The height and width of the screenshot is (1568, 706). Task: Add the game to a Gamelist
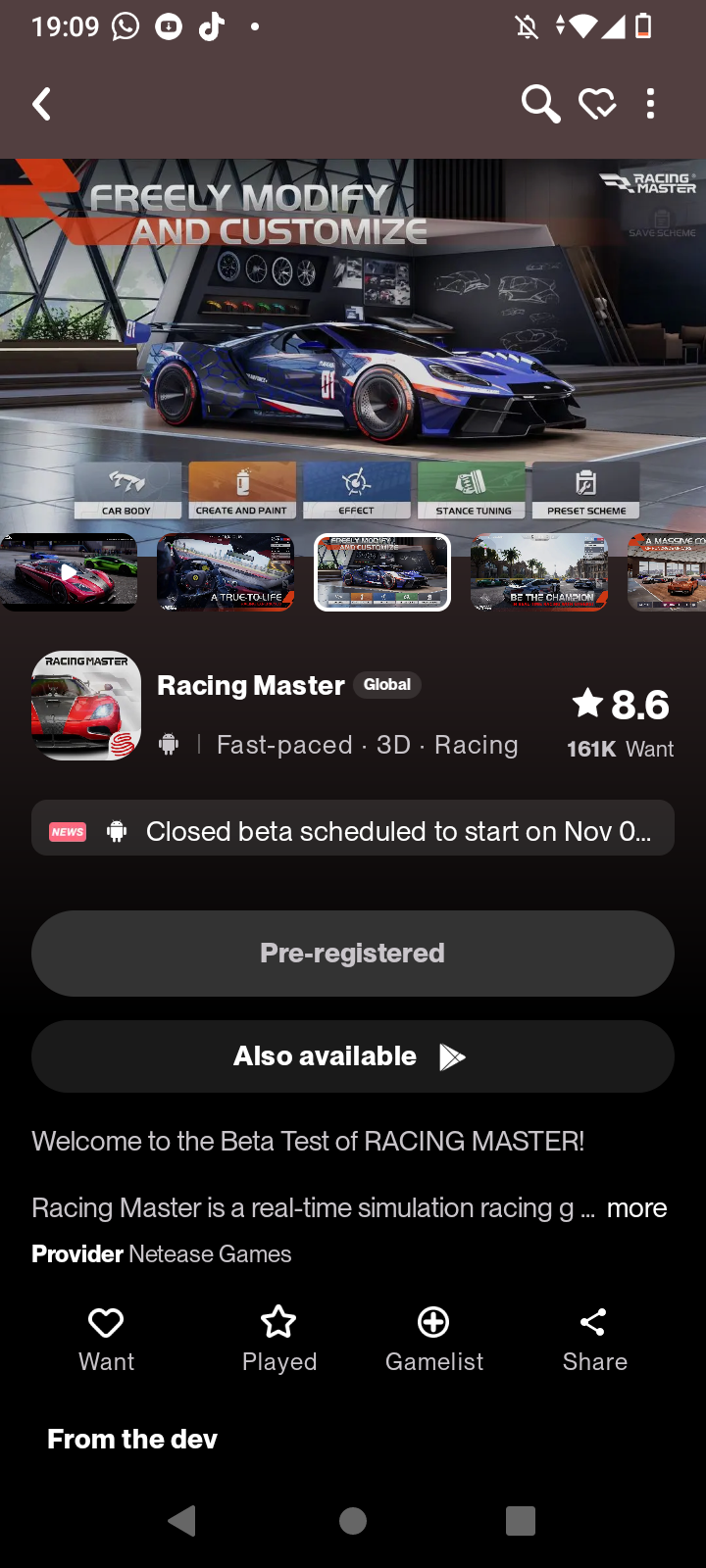(433, 1339)
